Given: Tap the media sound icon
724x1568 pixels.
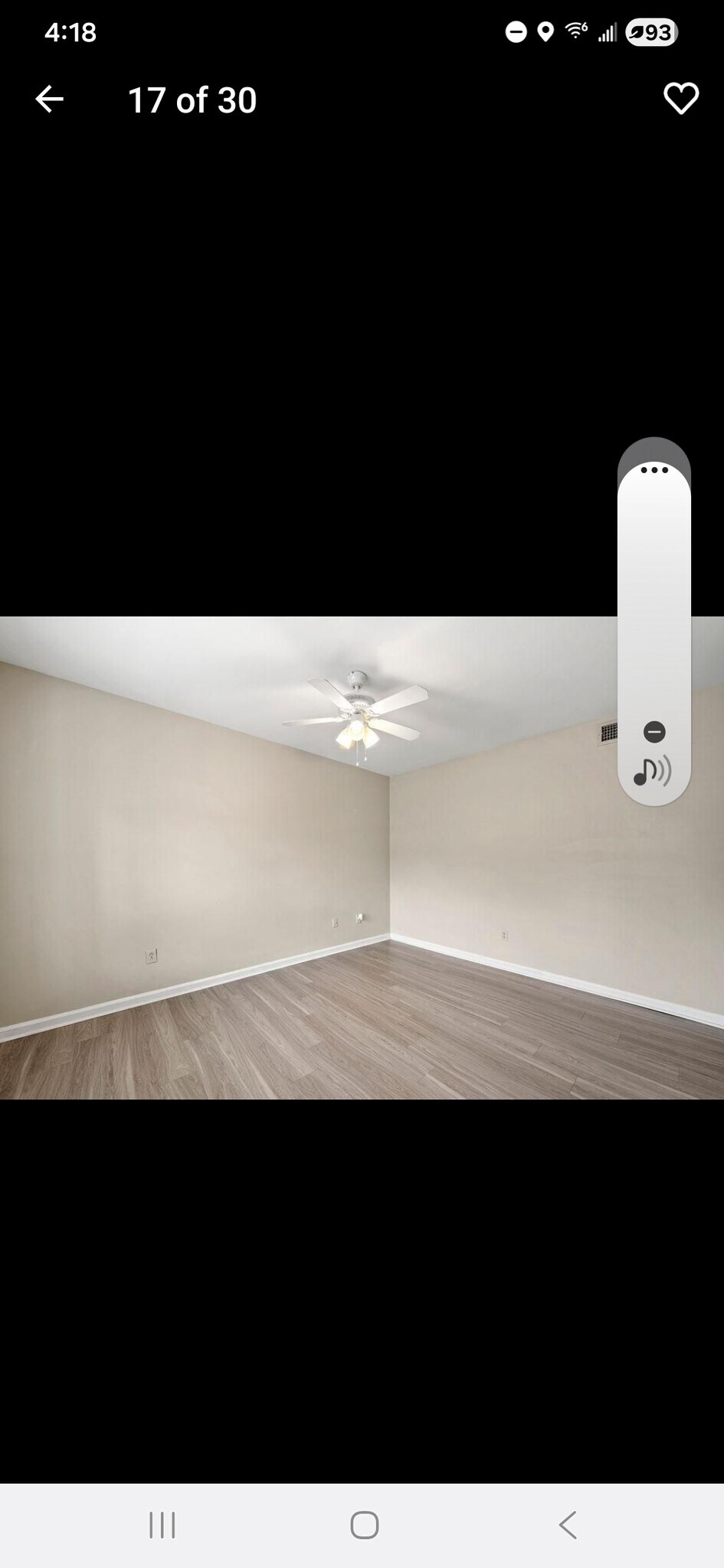Looking at the screenshot, I should click(x=653, y=771).
